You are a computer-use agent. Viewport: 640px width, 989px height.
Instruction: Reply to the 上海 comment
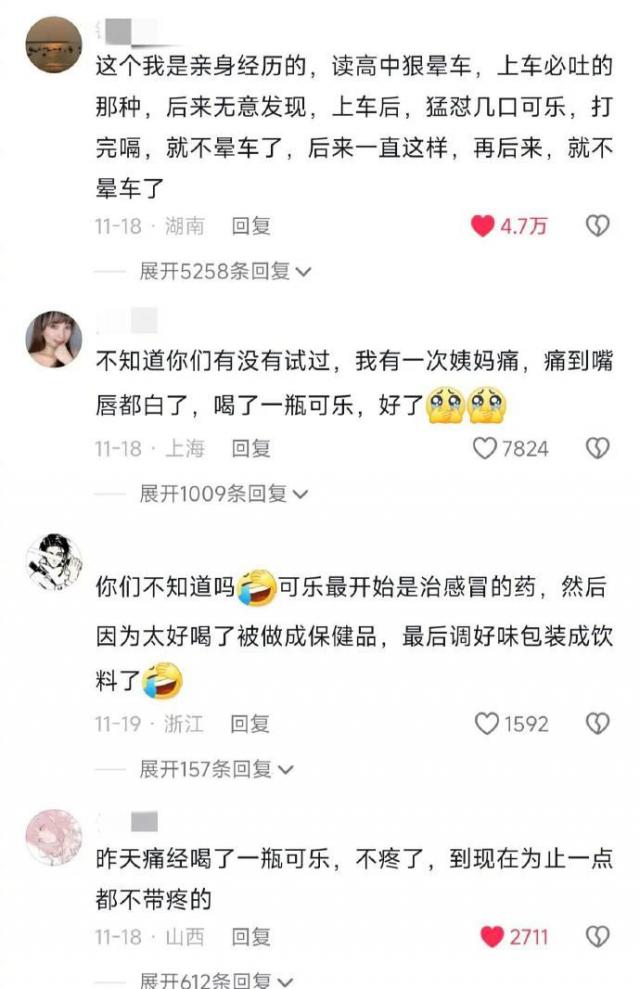tap(251, 448)
